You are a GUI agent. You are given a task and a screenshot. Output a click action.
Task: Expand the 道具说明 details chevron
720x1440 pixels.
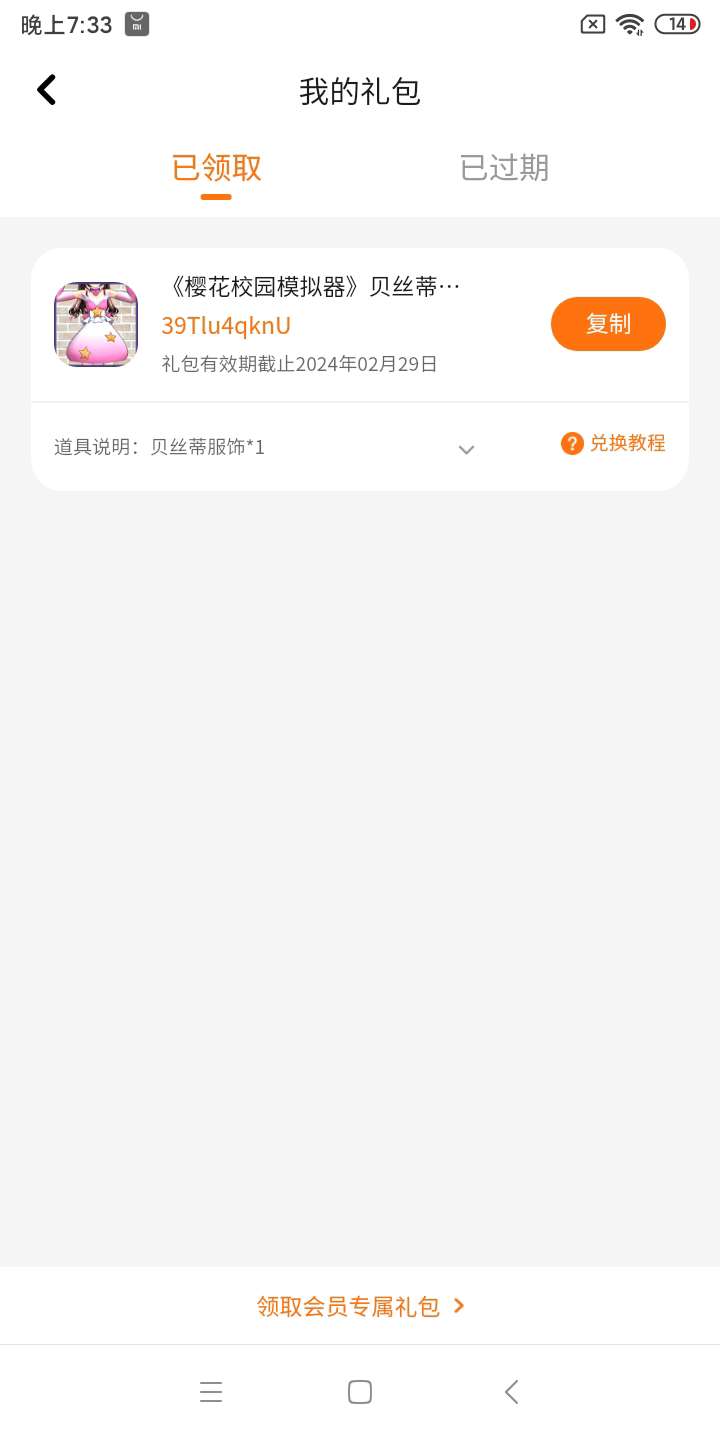coord(466,449)
